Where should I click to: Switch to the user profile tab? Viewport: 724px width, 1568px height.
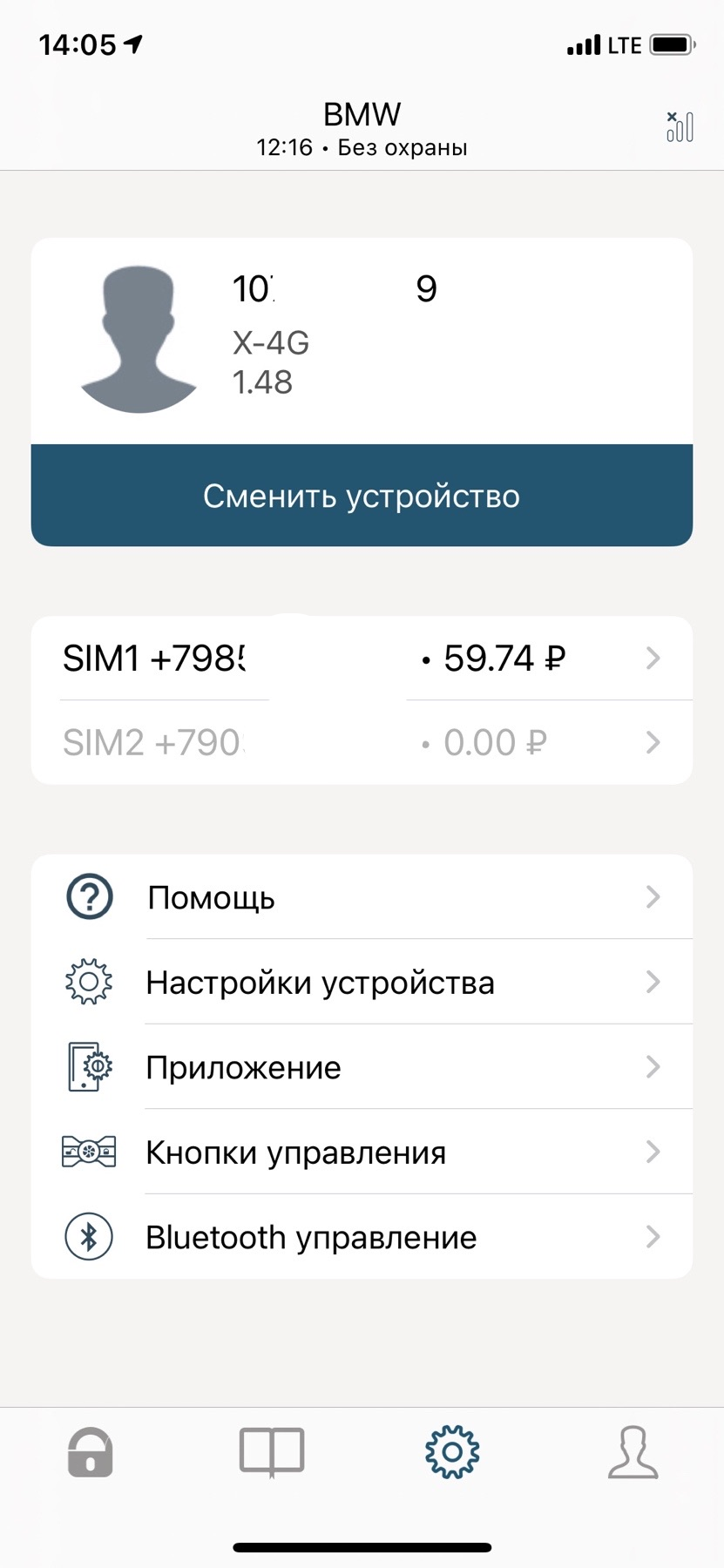pos(633,1452)
